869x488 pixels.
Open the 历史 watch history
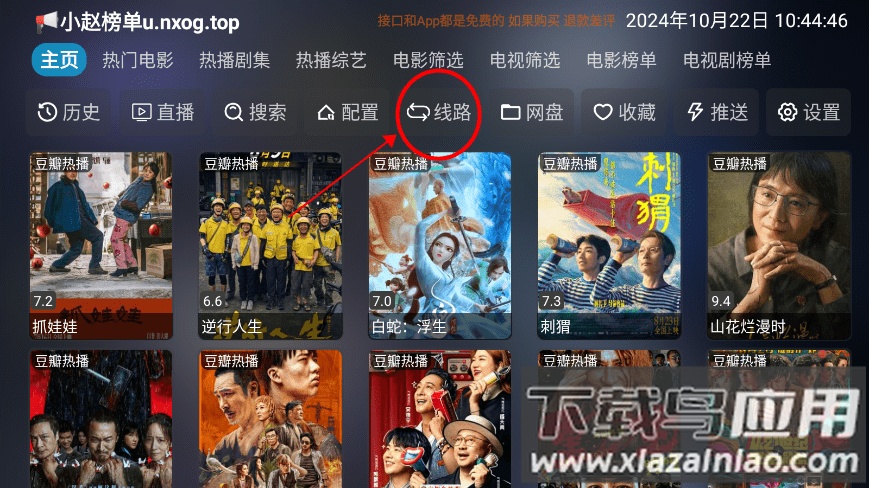point(69,112)
